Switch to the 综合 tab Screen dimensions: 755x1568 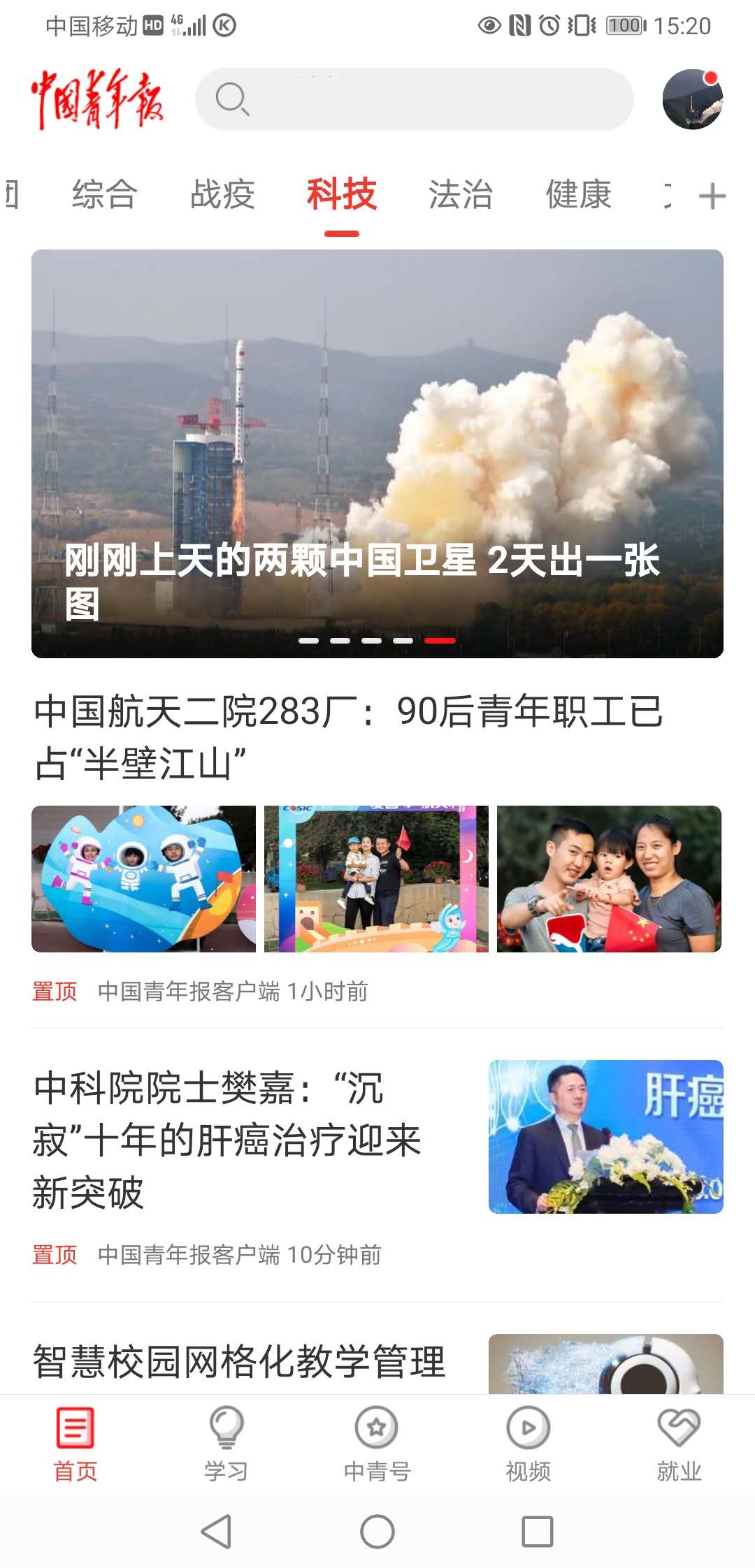coord(105,194)
